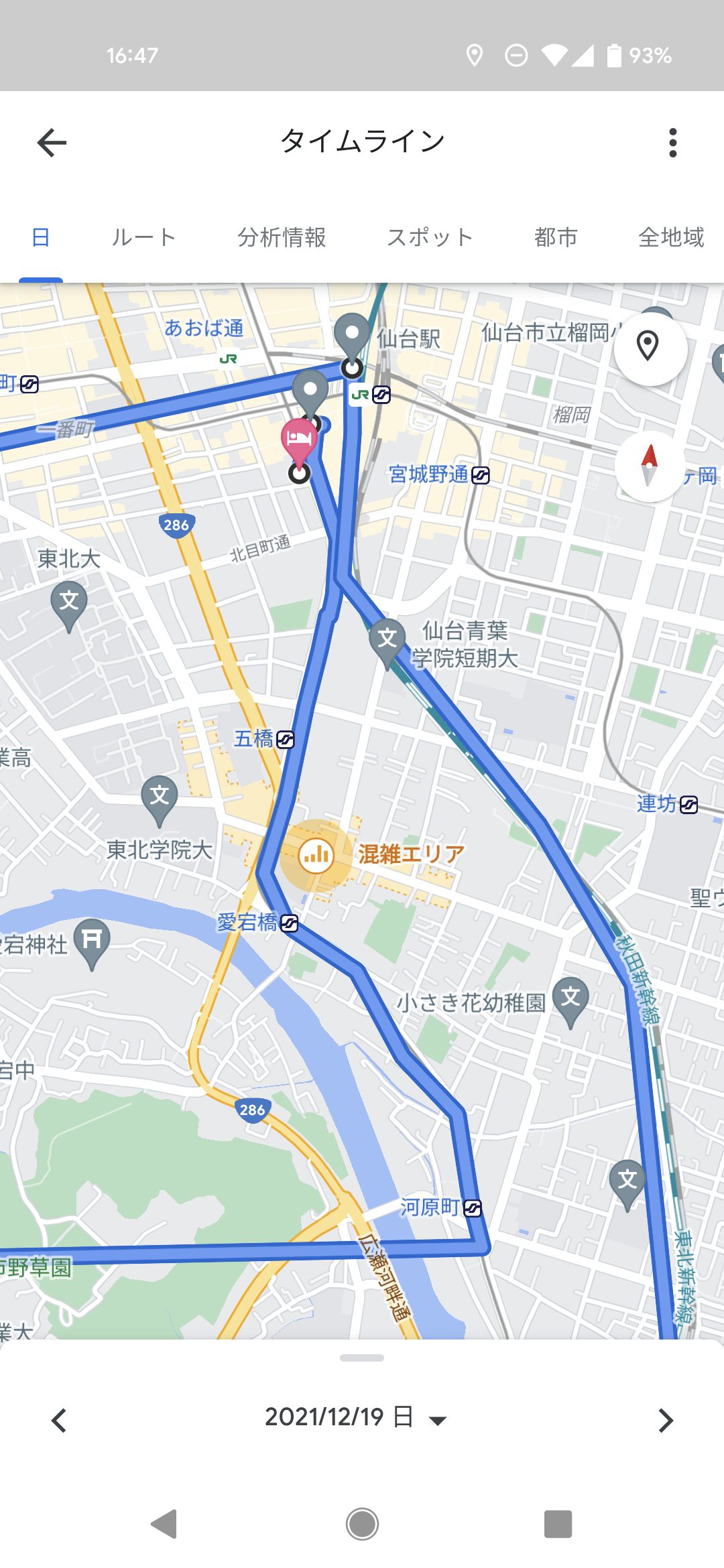Open the 分析情報 tab

pos(282,237)
